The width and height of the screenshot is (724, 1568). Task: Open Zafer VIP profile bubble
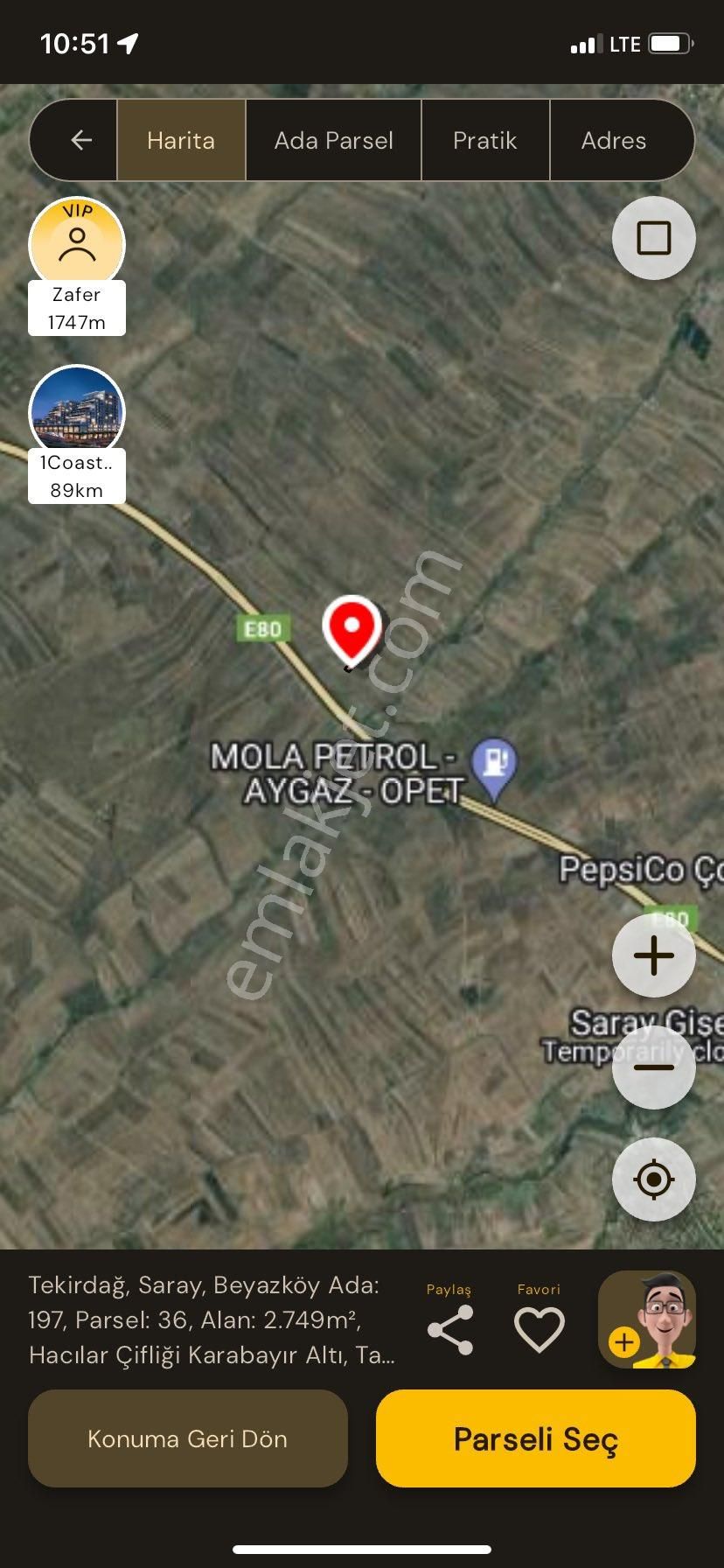[x=77, y=244]
